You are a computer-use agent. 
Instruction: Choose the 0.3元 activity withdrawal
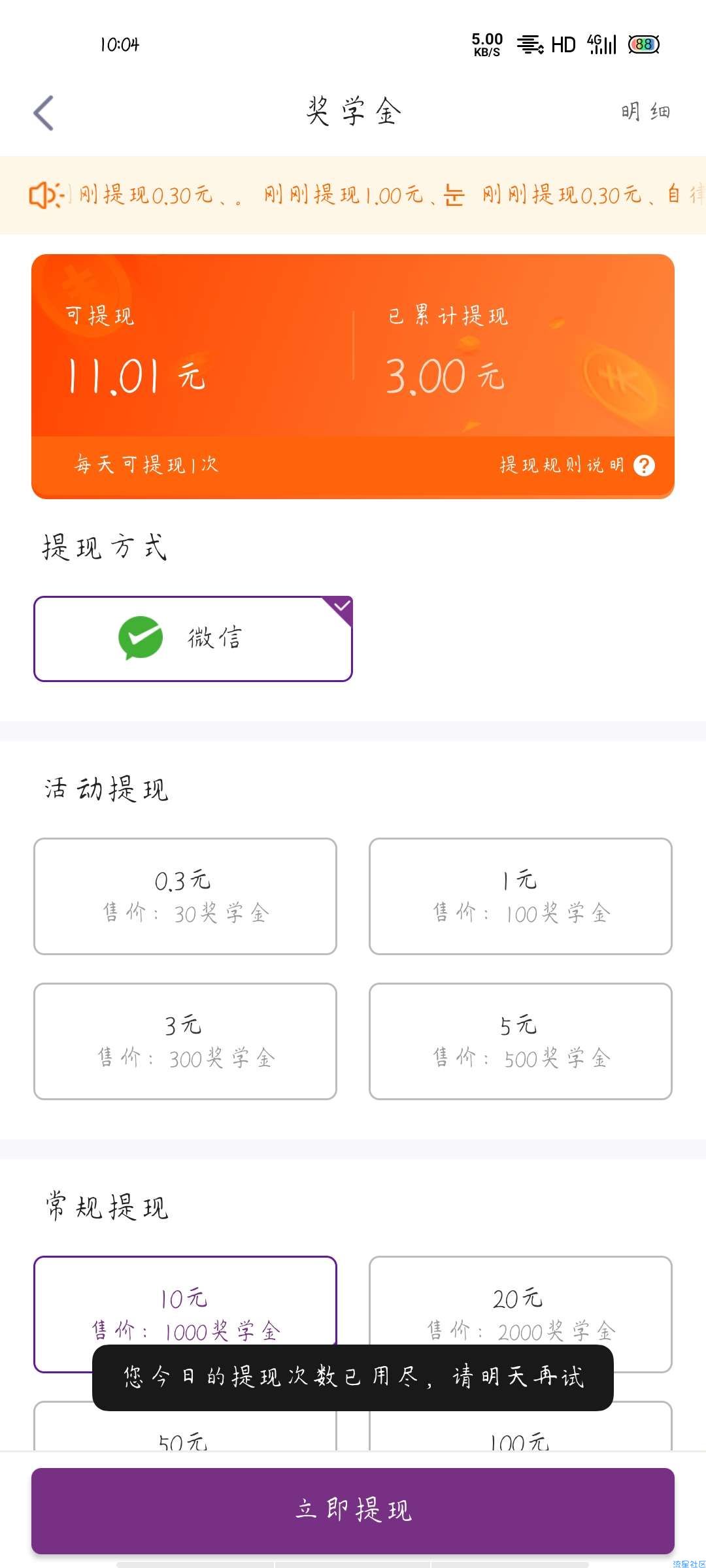(x=185, y=896)
